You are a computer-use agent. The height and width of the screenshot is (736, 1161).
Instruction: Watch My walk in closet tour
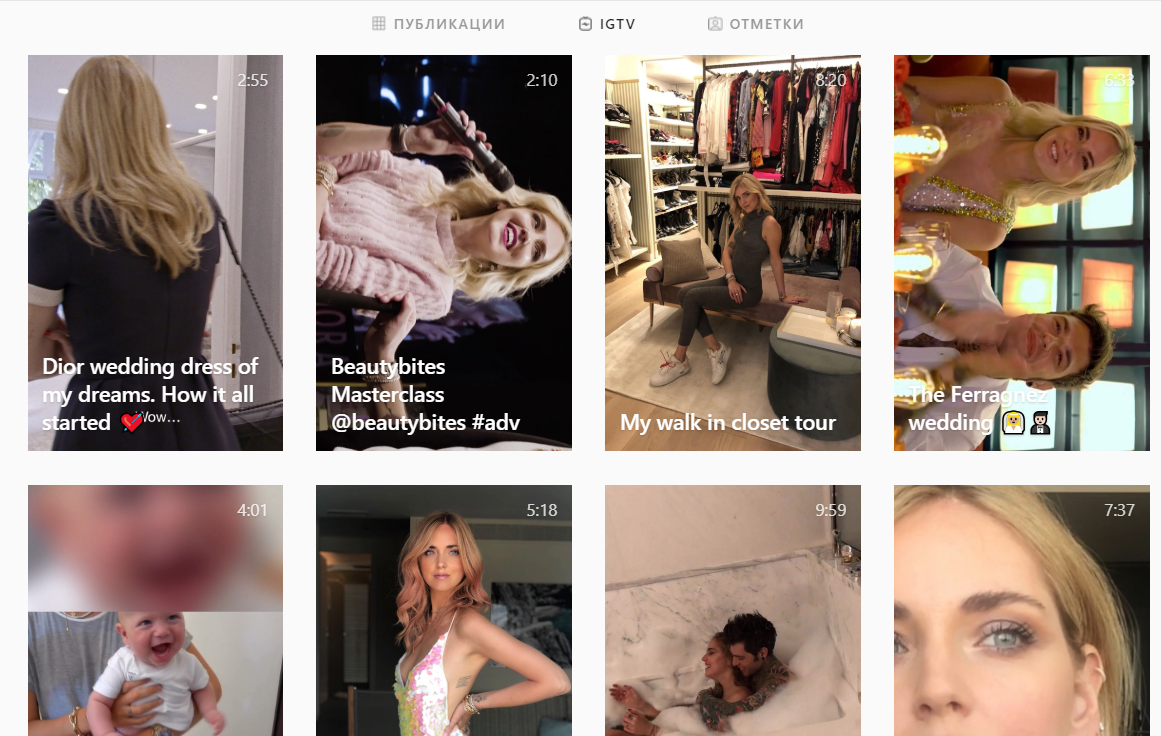(x=732, y=252)
